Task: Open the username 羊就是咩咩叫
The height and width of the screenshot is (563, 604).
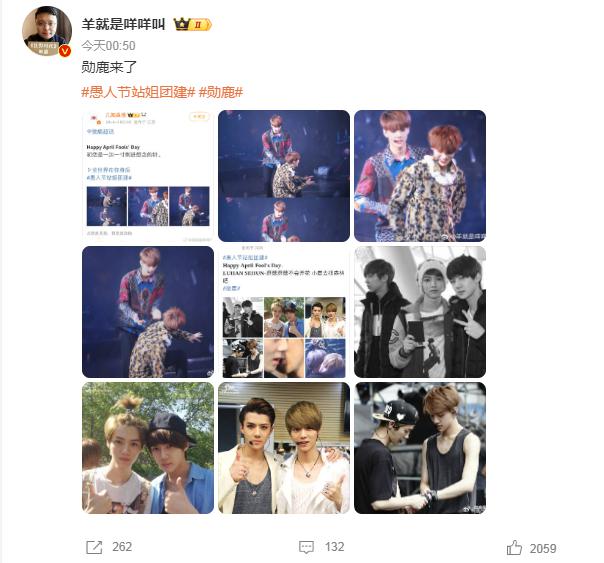Action: coord(124,24)
